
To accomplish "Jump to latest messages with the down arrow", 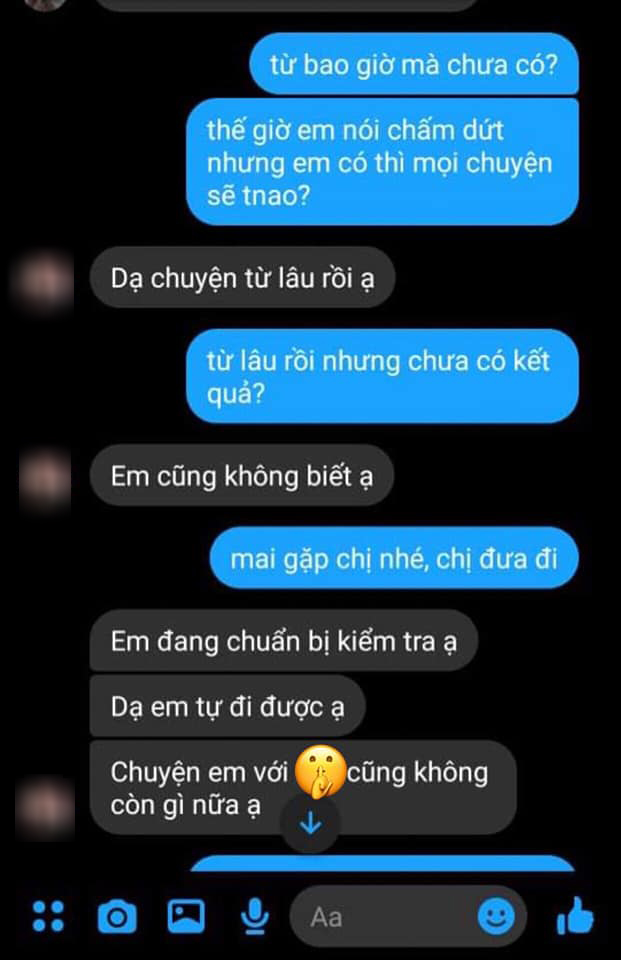I will pos(311,825).
